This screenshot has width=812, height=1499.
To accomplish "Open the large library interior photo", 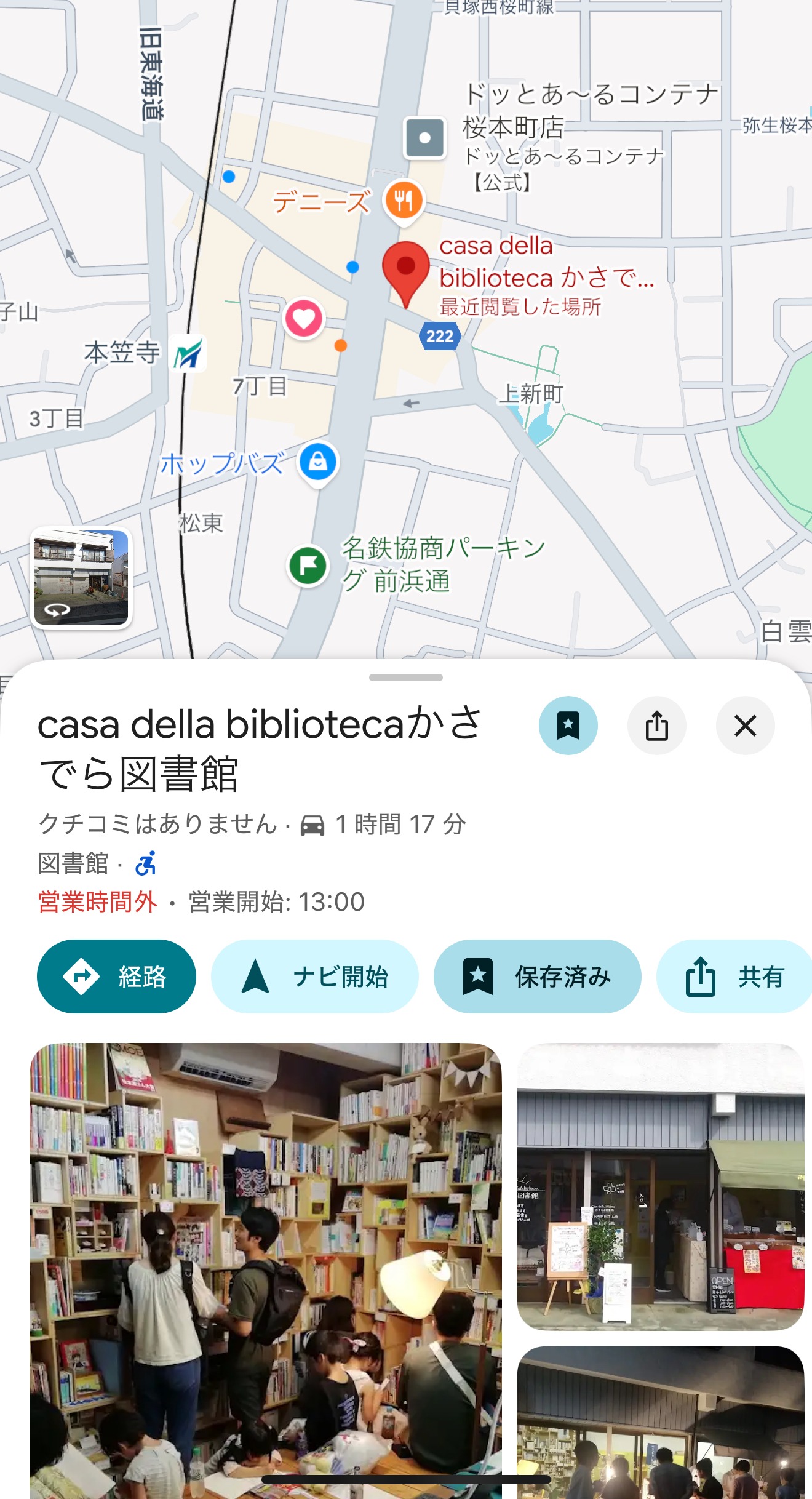I will (x=266, y=1271).
